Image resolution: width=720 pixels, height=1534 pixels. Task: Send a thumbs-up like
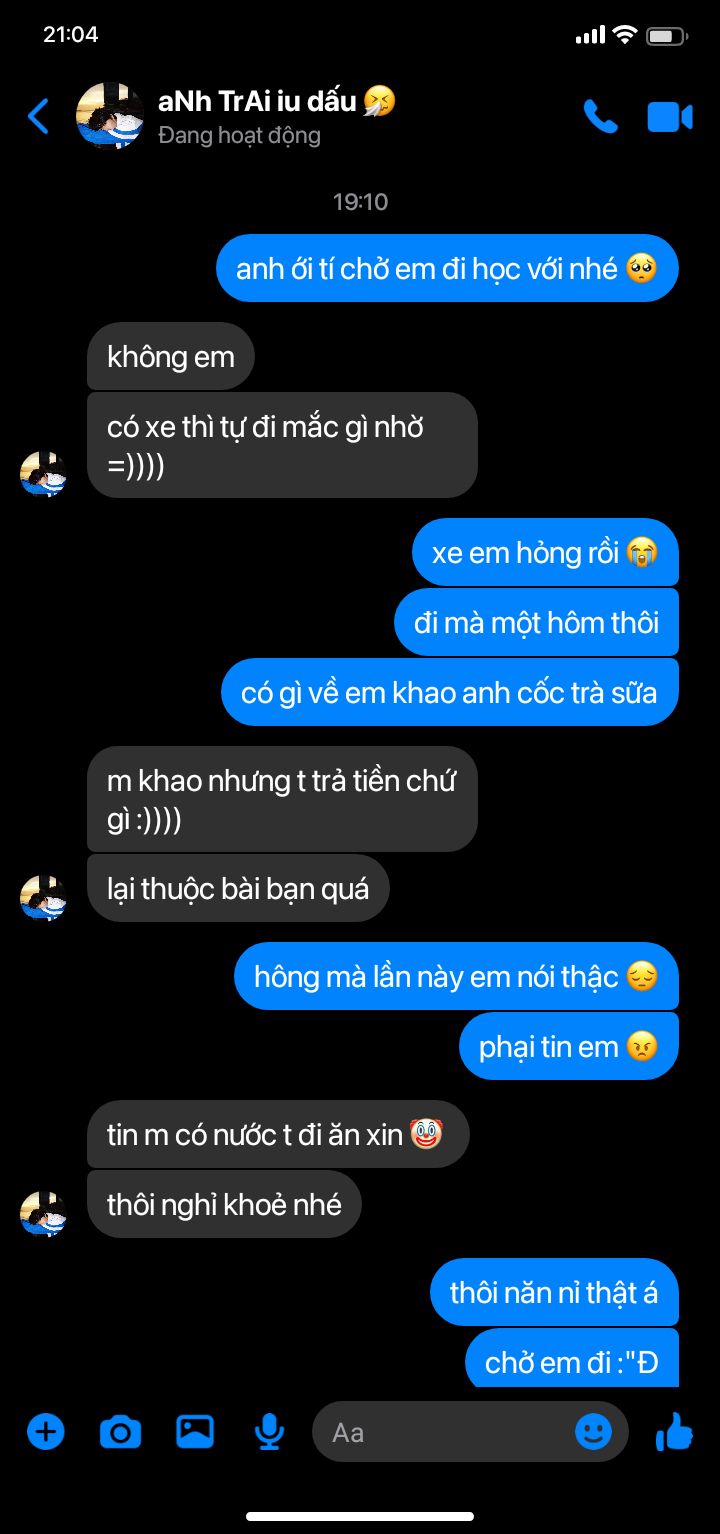[x=675, y=1432]
